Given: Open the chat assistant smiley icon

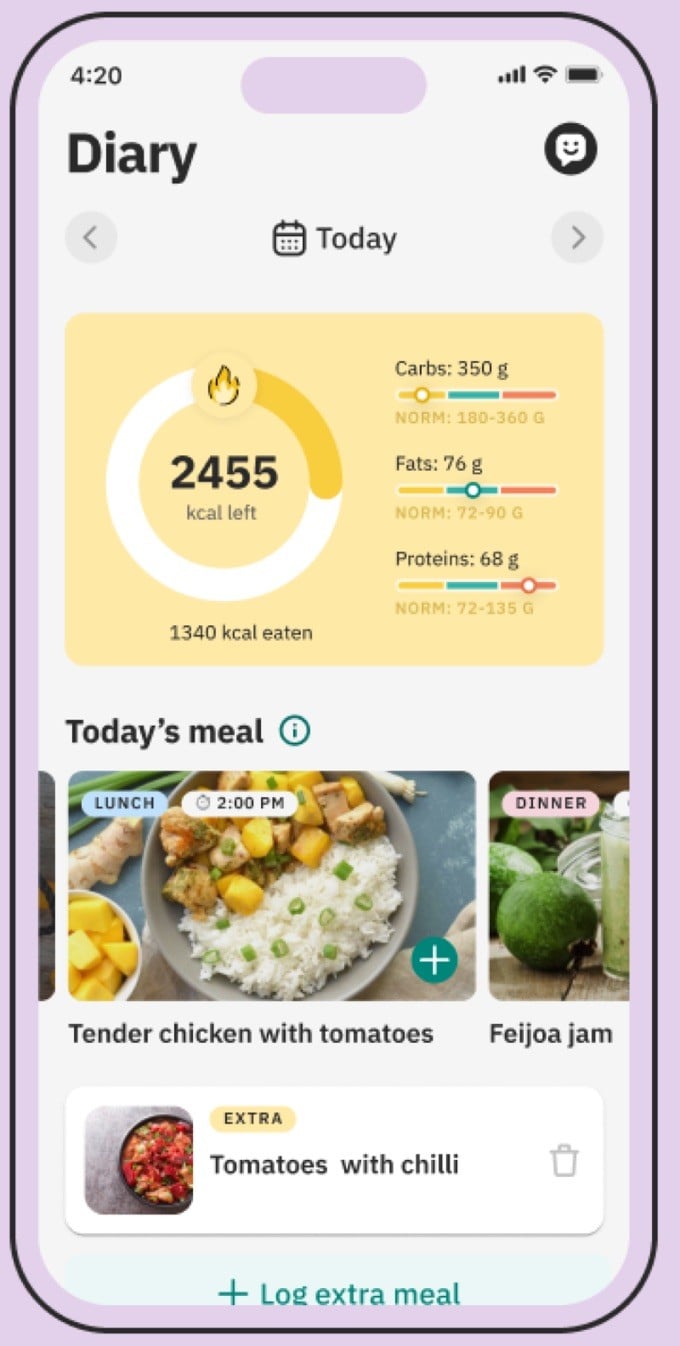Looking at the screenshot, I should point(570,150).
